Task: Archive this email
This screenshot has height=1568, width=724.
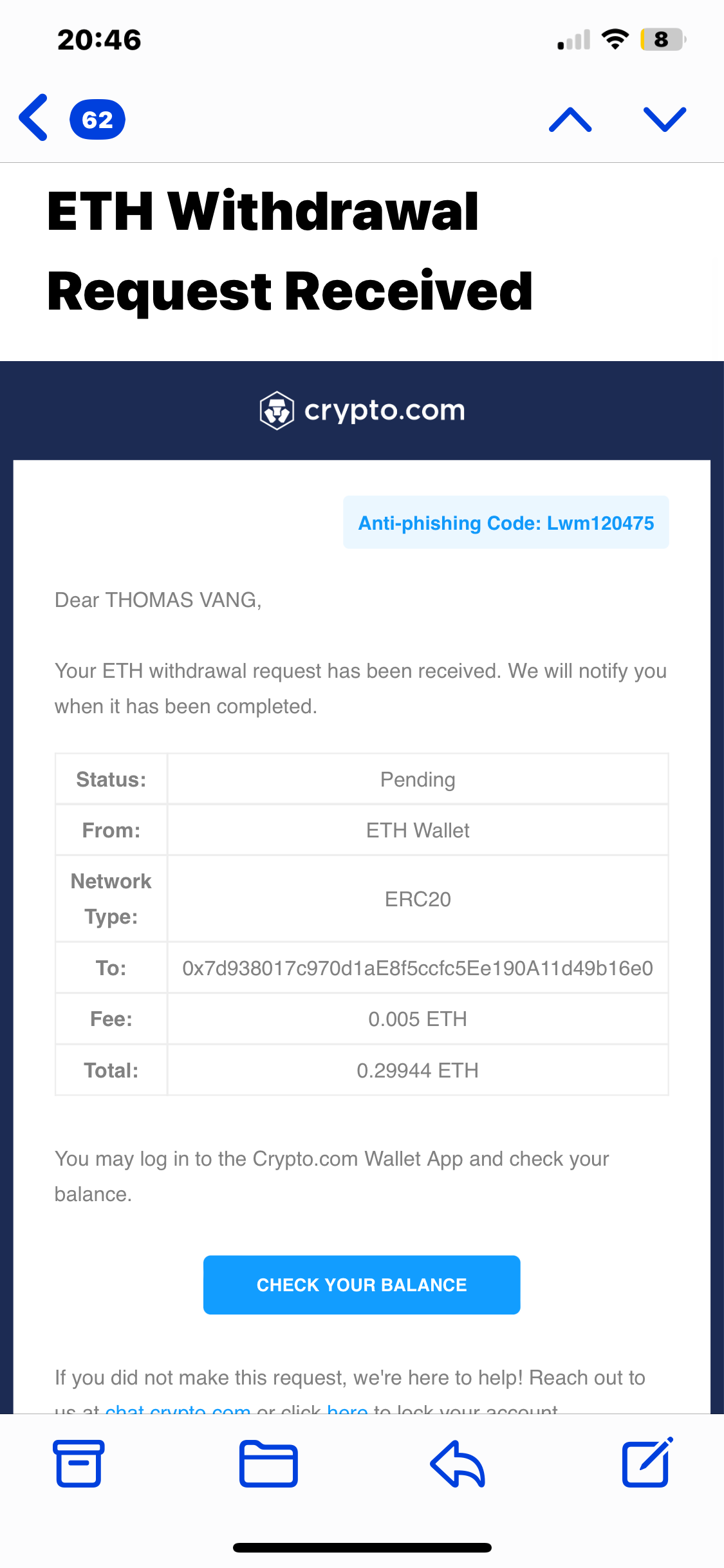Action: click(79, 1463)
